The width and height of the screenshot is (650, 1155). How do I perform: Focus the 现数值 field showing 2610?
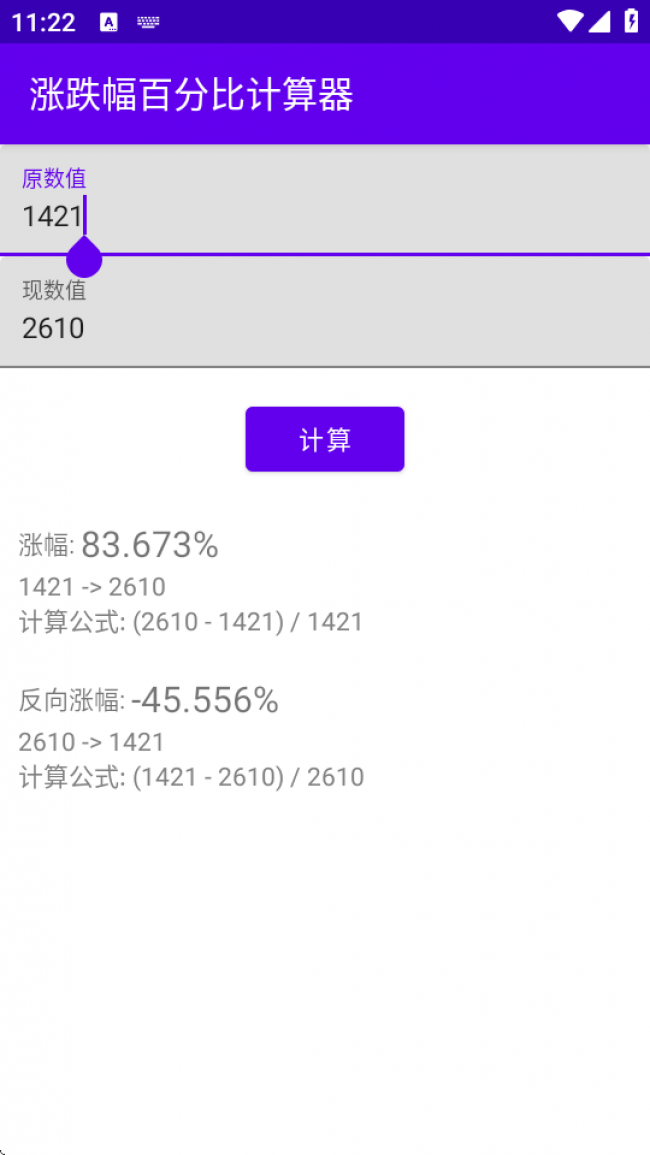tap(325, 312)
